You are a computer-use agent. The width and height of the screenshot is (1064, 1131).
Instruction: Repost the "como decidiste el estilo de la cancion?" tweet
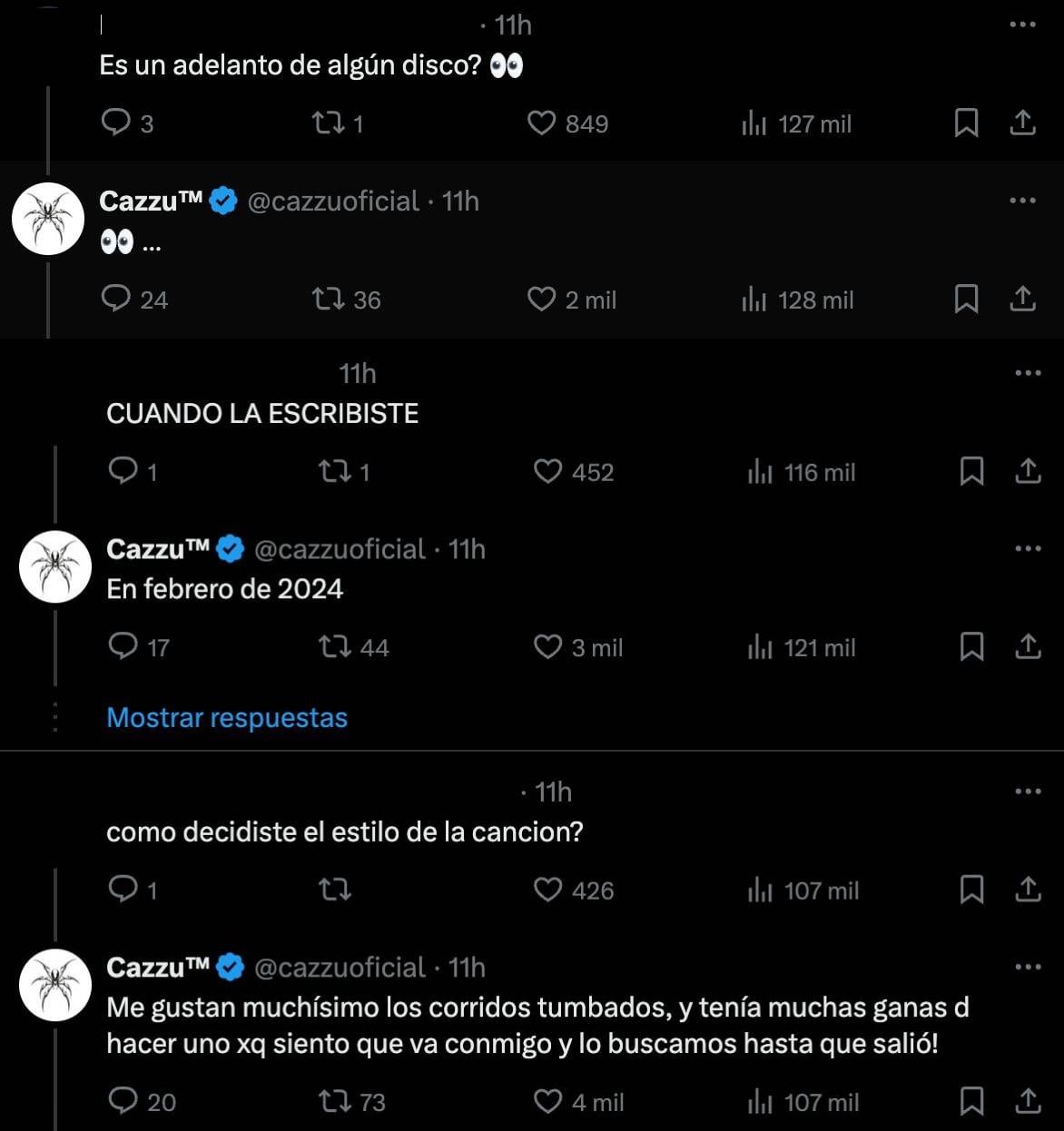pyautogui.click(x=335, y=890)
